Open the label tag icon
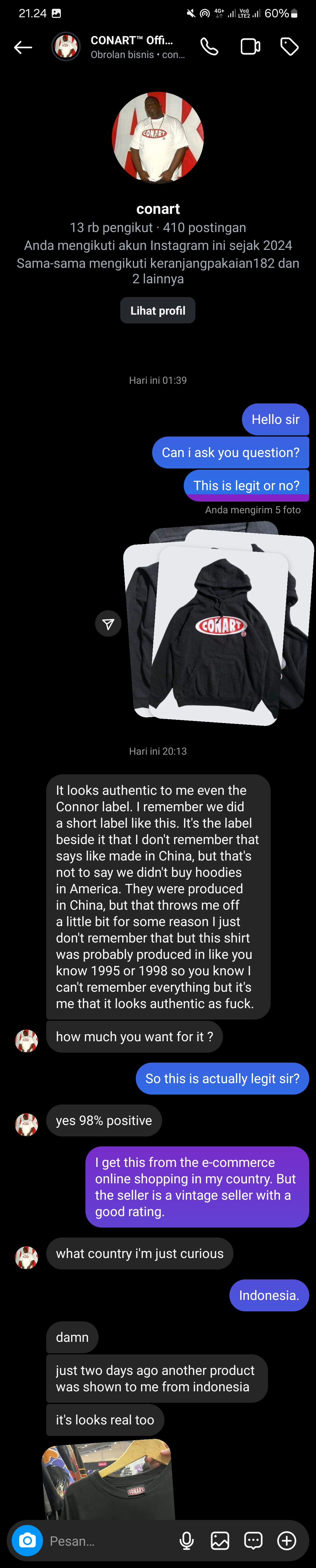This screenshot has width=316, height=1568. pos(289,47)
